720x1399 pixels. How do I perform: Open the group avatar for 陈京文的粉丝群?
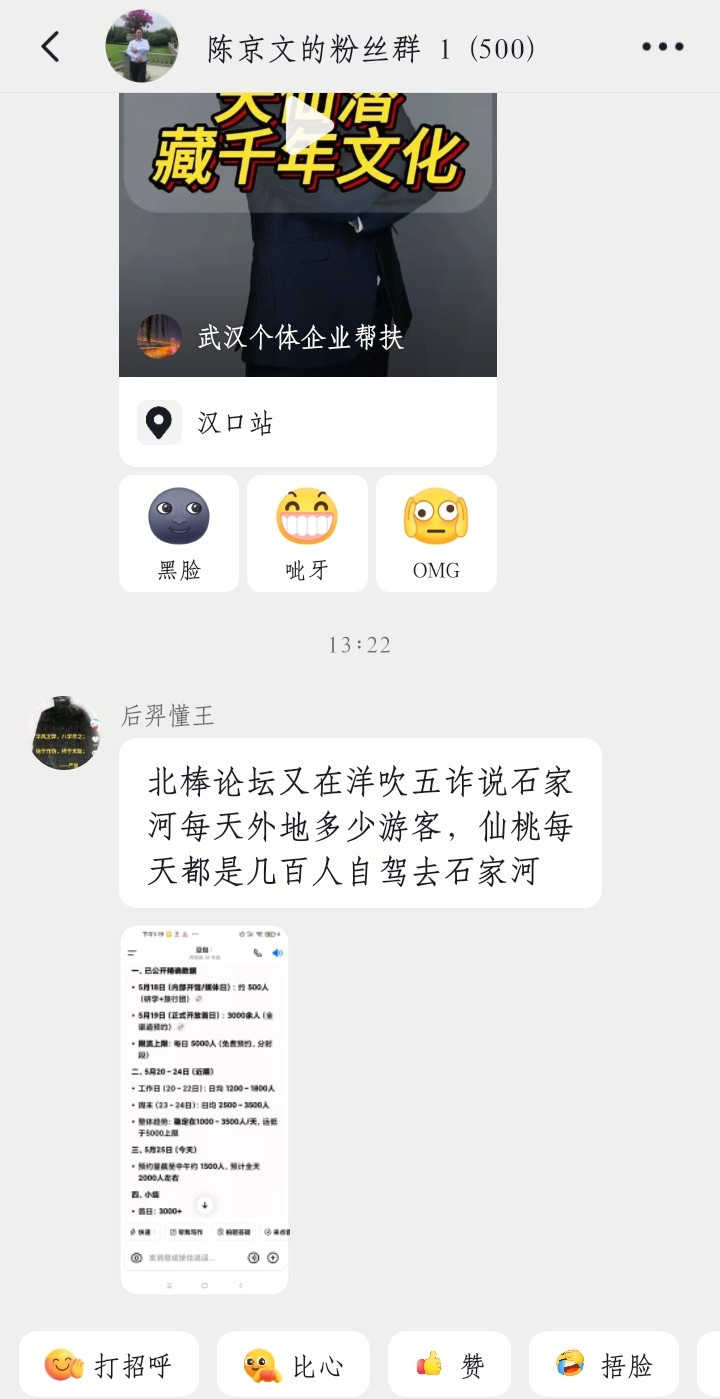[x=142, y=46]
